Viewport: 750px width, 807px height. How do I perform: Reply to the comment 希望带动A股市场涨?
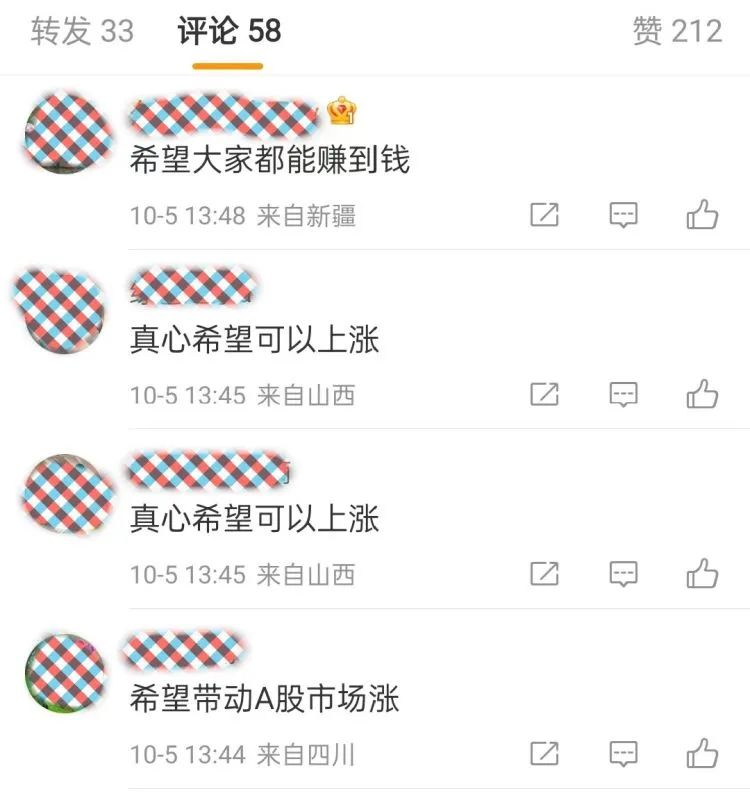coord(624,753)
